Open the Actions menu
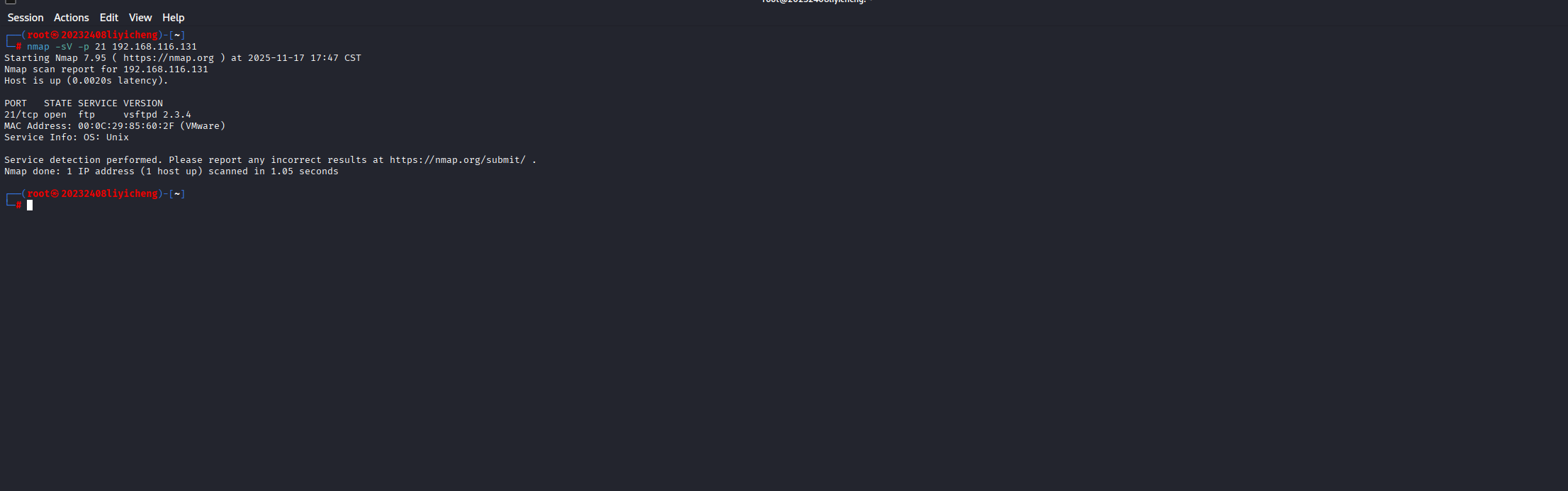The height and width of the screenshot is (491, 1568). pos(72,18)
